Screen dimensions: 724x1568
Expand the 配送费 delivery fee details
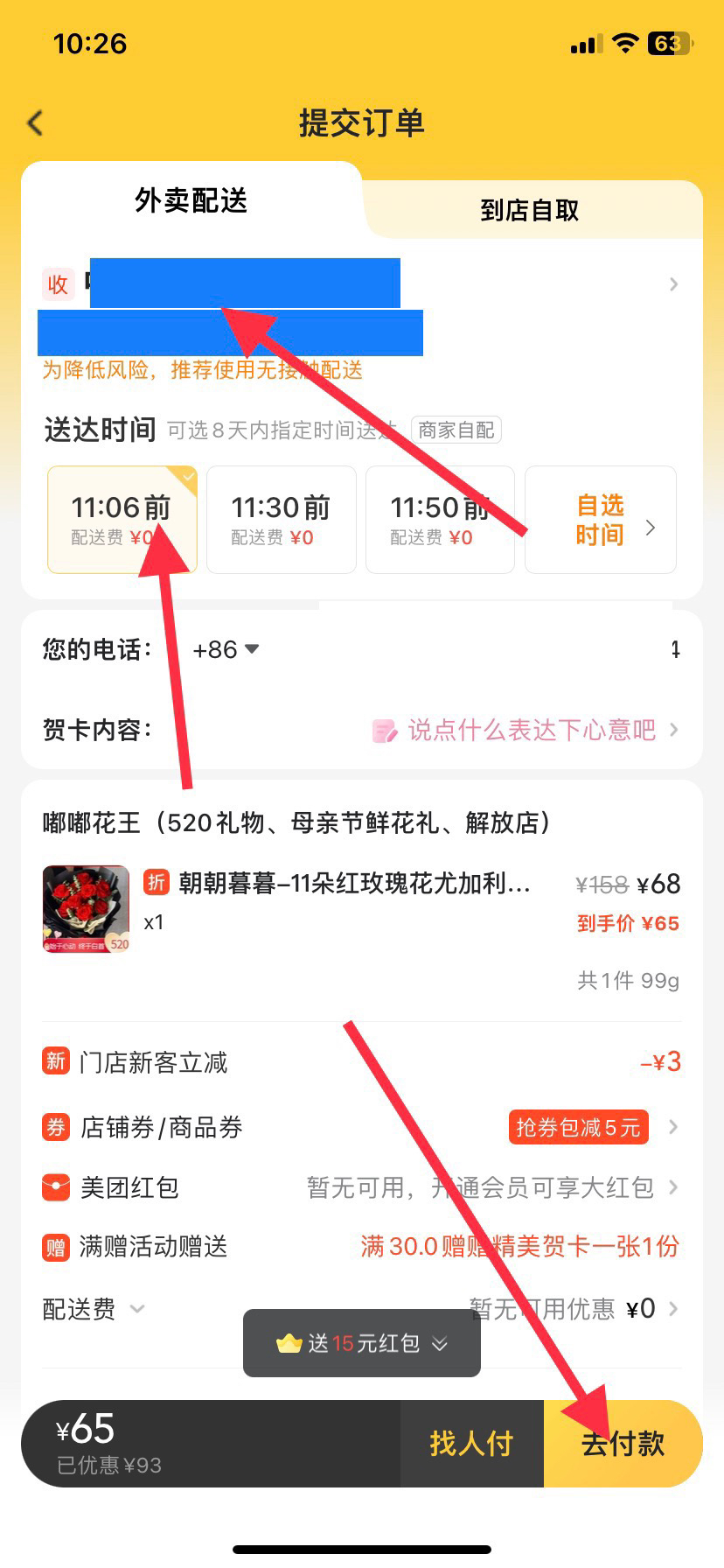tap(137, 1308)
